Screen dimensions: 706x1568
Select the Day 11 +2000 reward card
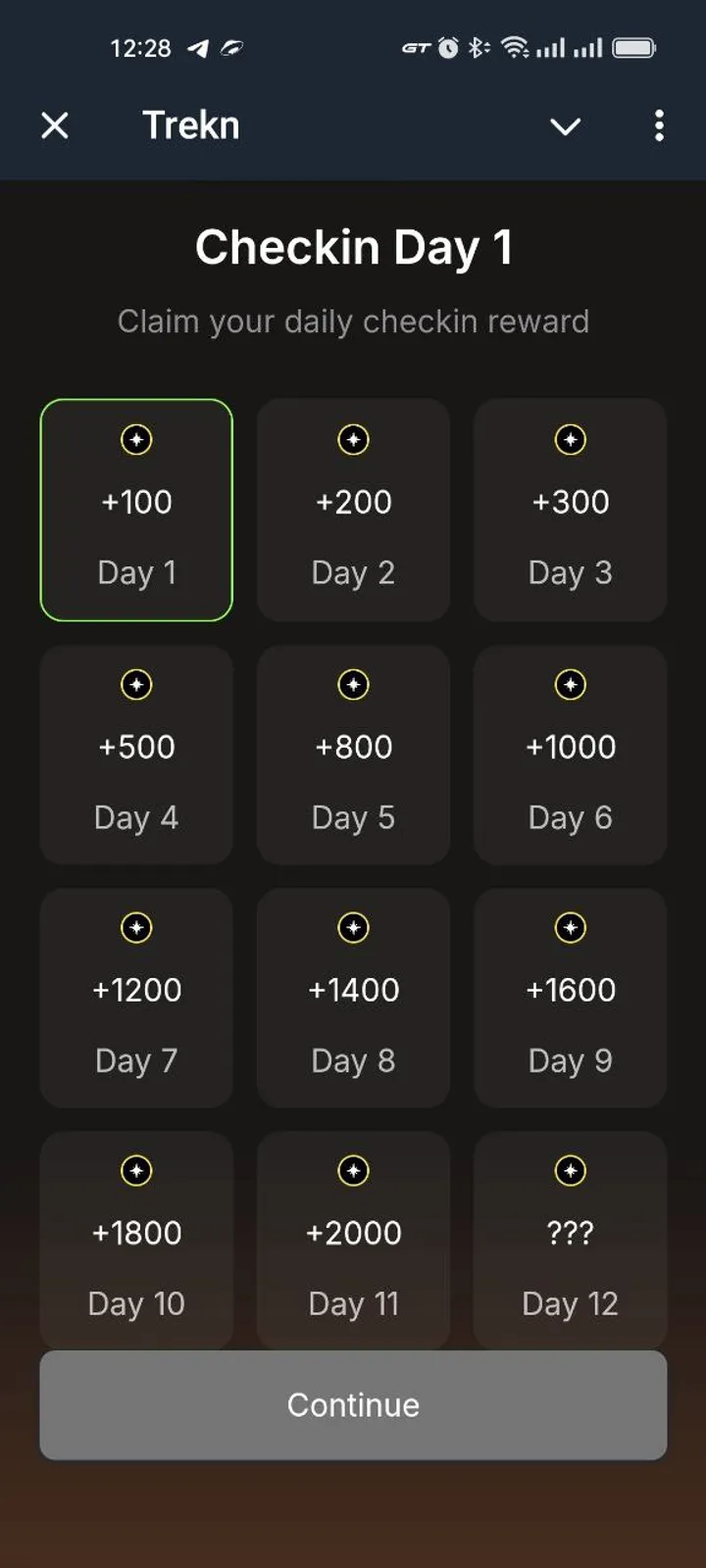point(353,1240)
